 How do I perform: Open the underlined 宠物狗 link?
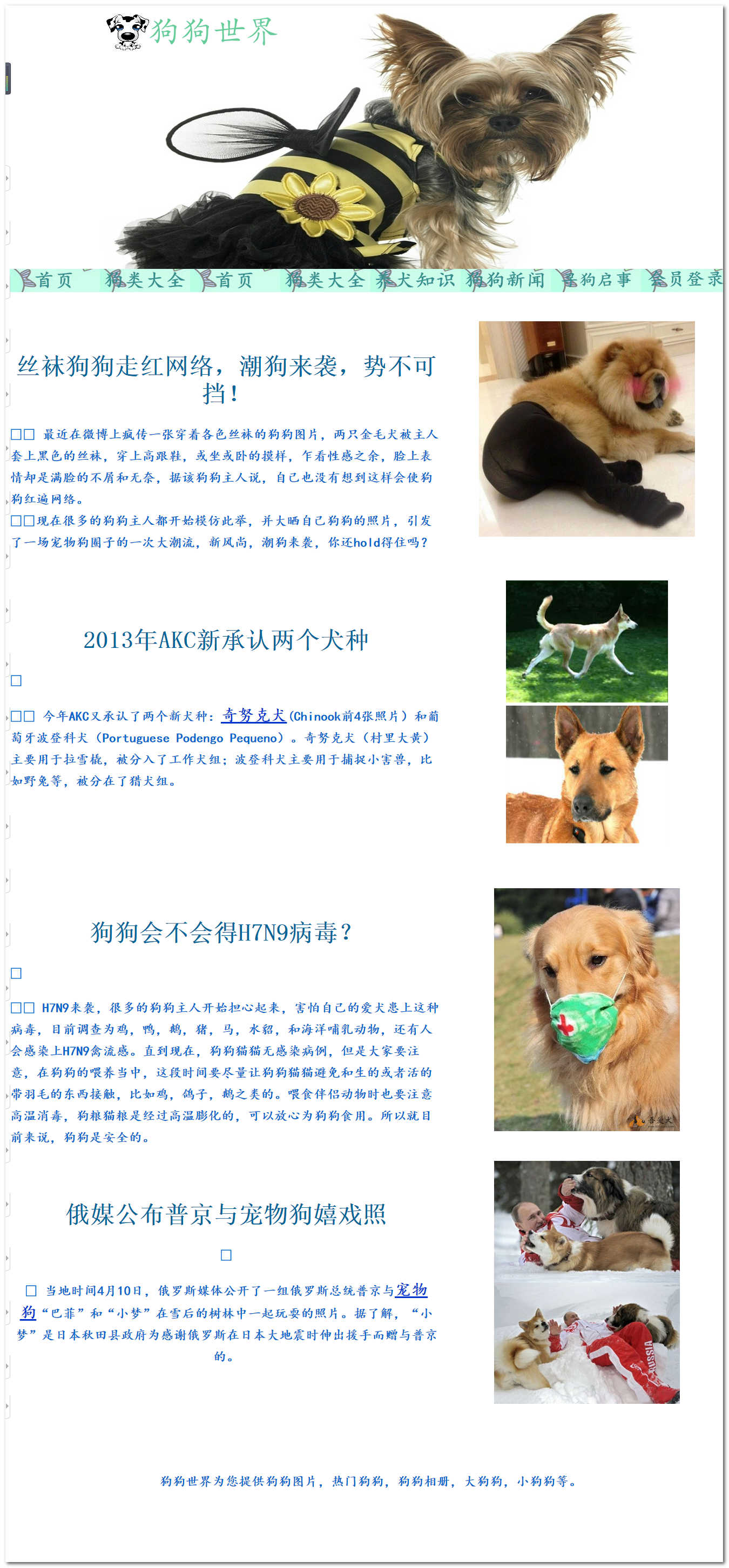tap(411, 1290)
